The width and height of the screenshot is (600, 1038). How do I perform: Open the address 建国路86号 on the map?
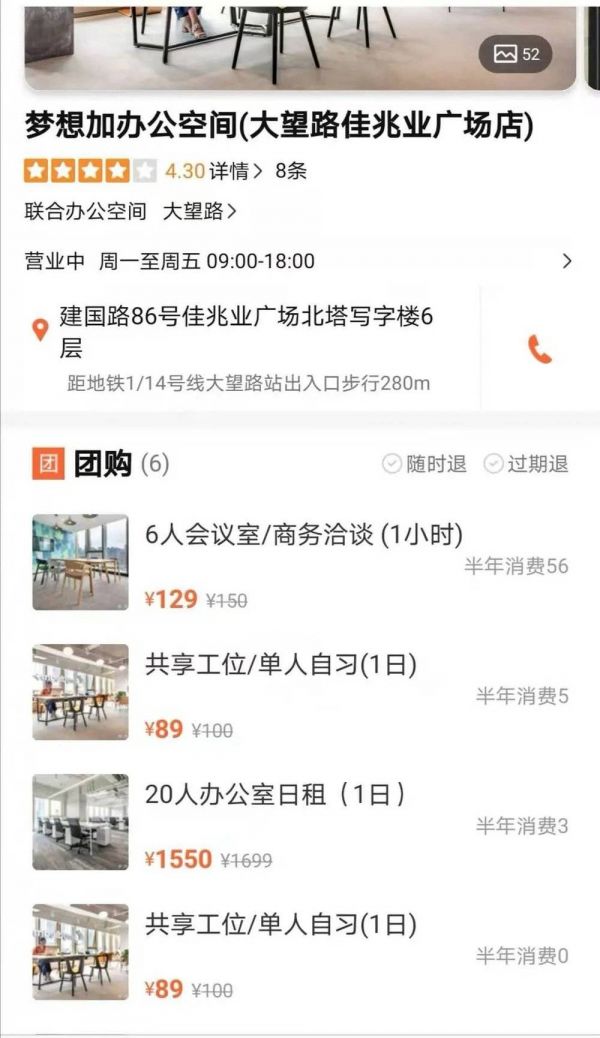pos(245,333)
